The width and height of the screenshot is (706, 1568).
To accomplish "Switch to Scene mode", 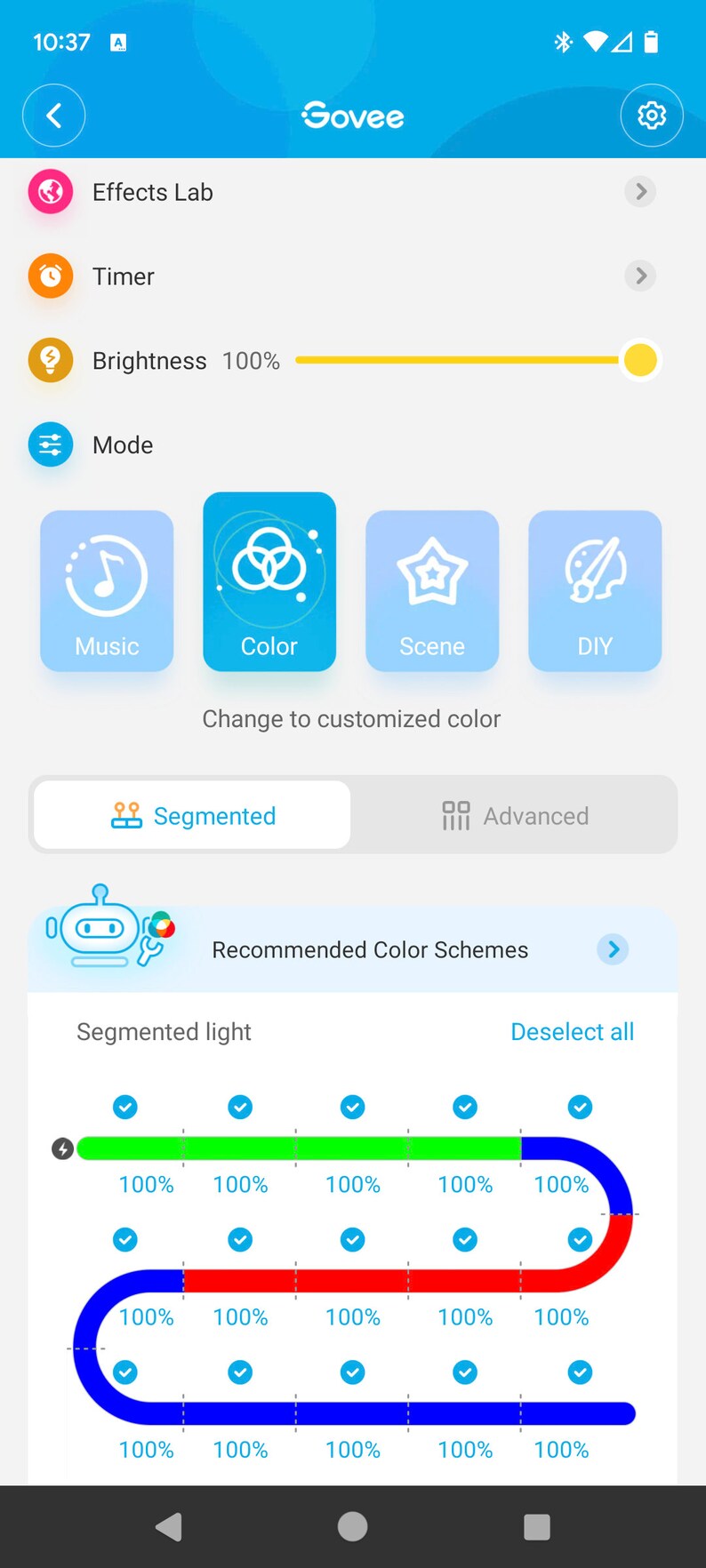I will tap(432, 590).
